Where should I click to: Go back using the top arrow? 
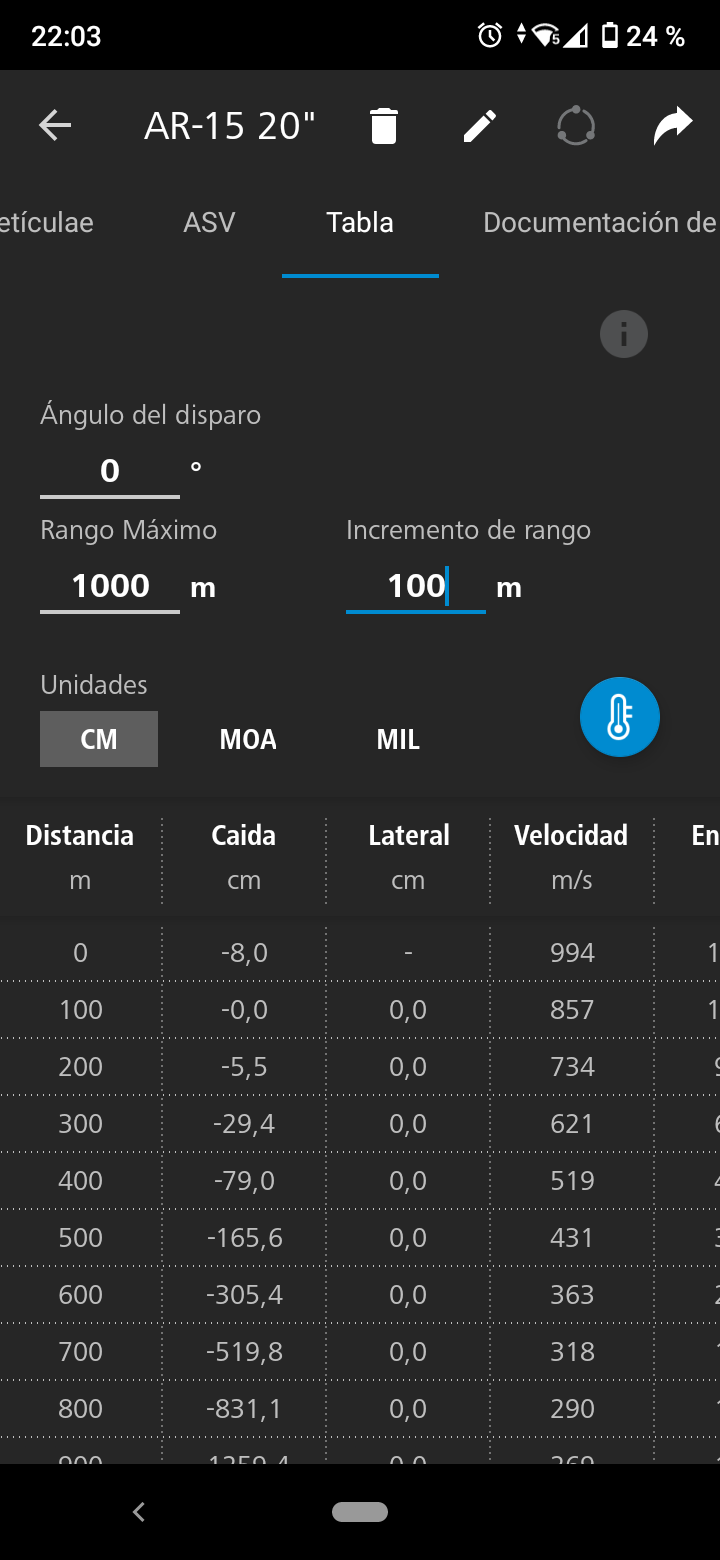[55, 126]
